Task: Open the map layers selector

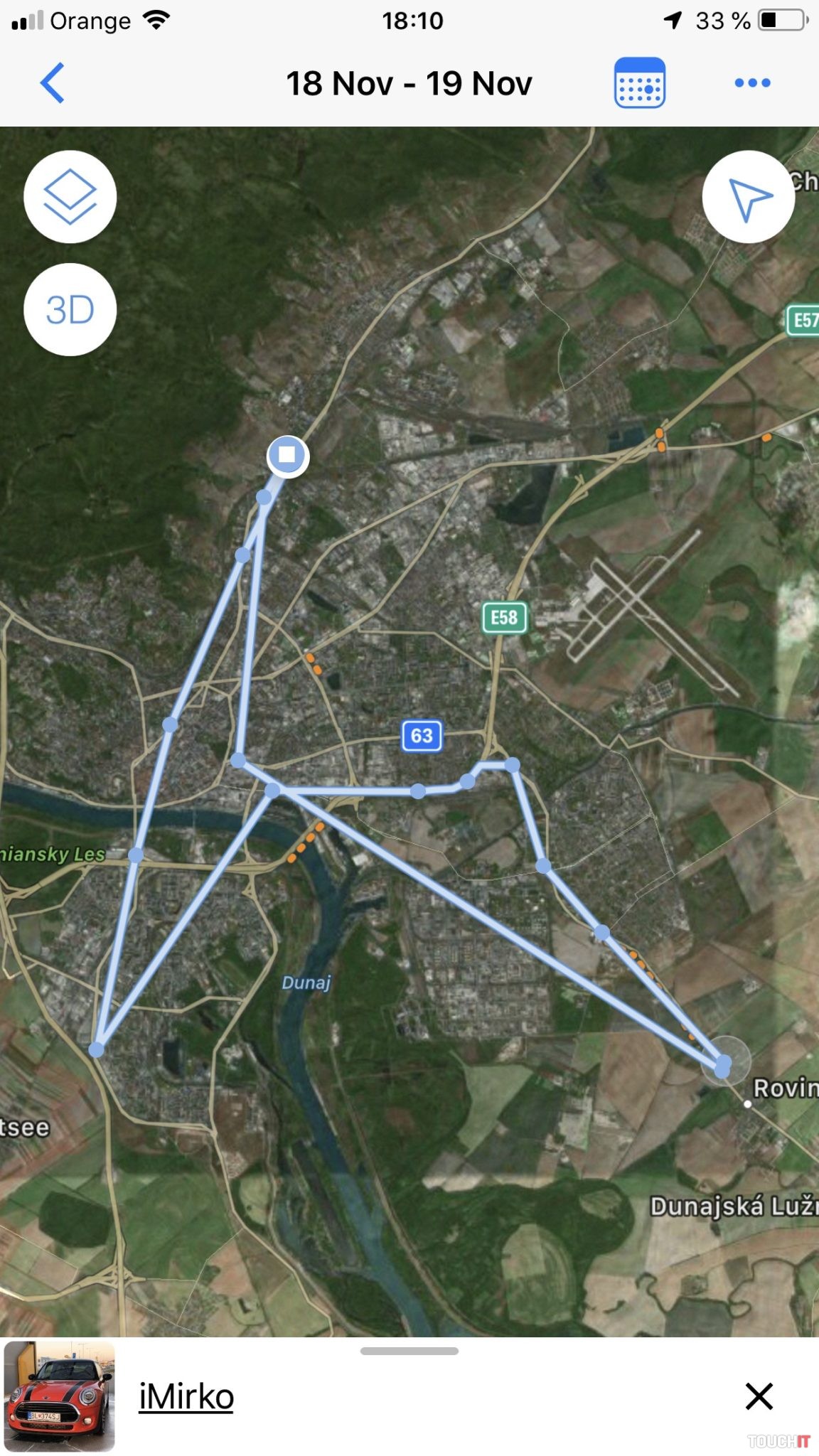Action: [x=70, y=197]
